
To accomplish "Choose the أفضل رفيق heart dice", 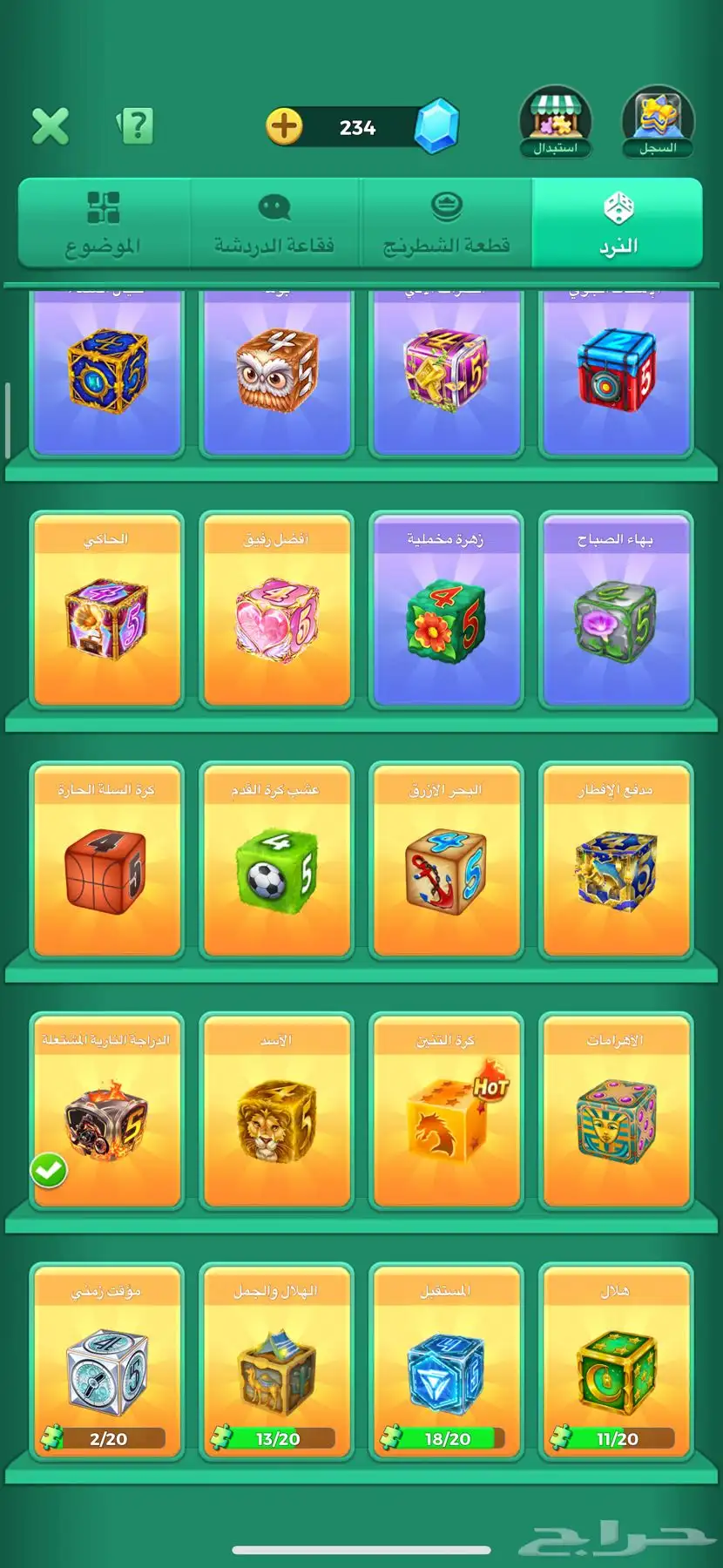I will tap(277, 610).
